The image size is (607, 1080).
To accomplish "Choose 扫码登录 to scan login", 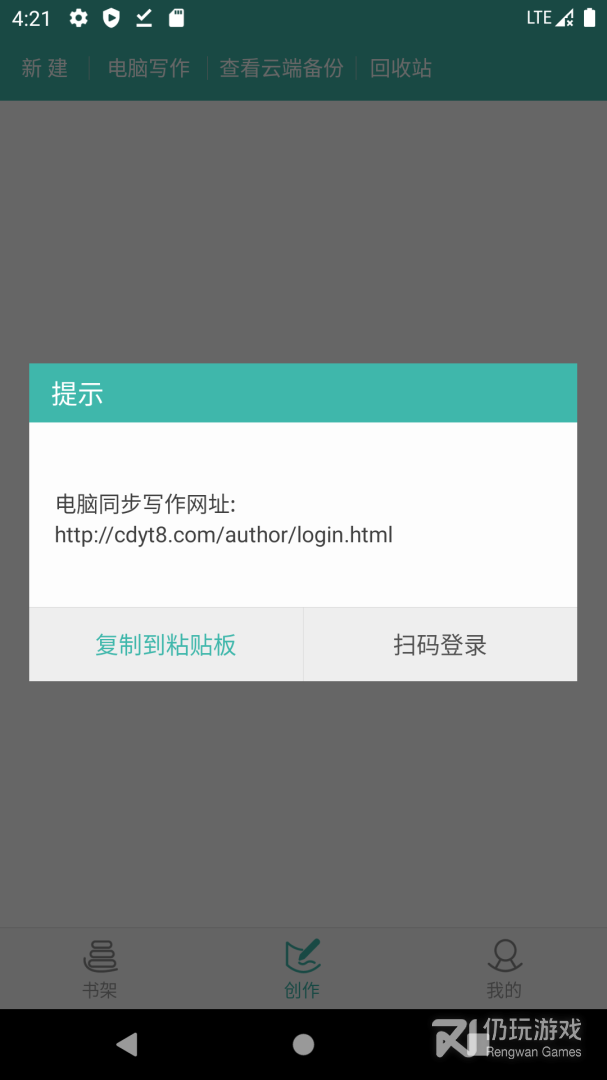I will point(440,645).
